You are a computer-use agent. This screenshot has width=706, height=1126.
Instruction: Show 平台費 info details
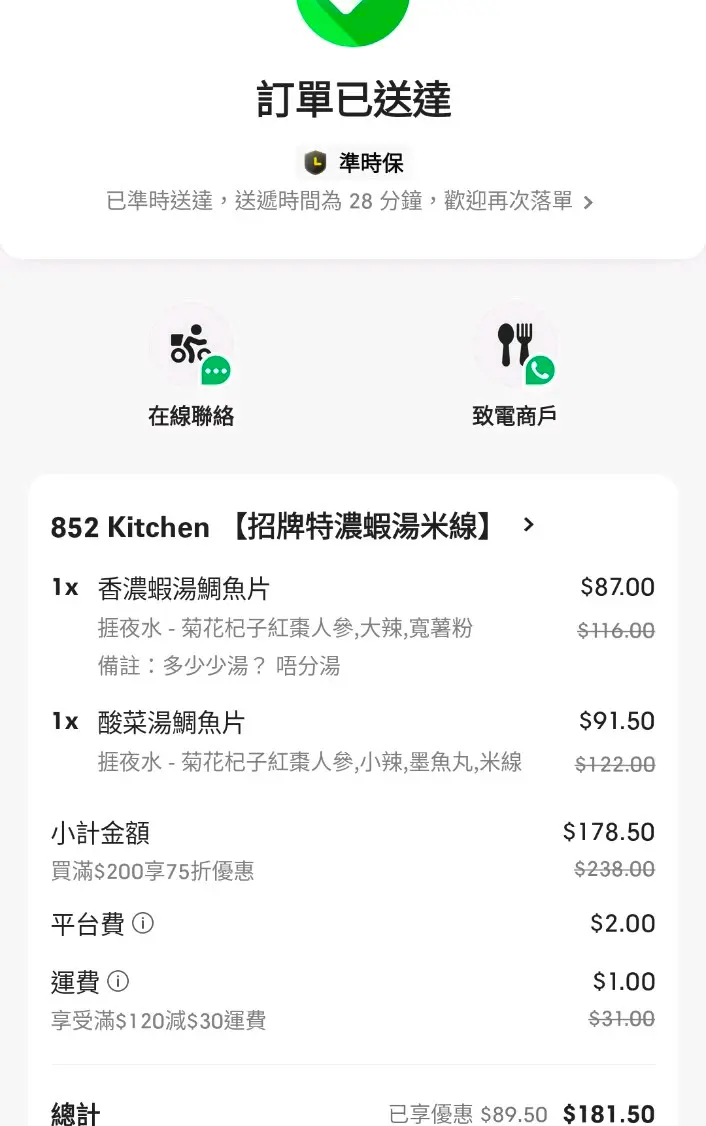[143, 924]
